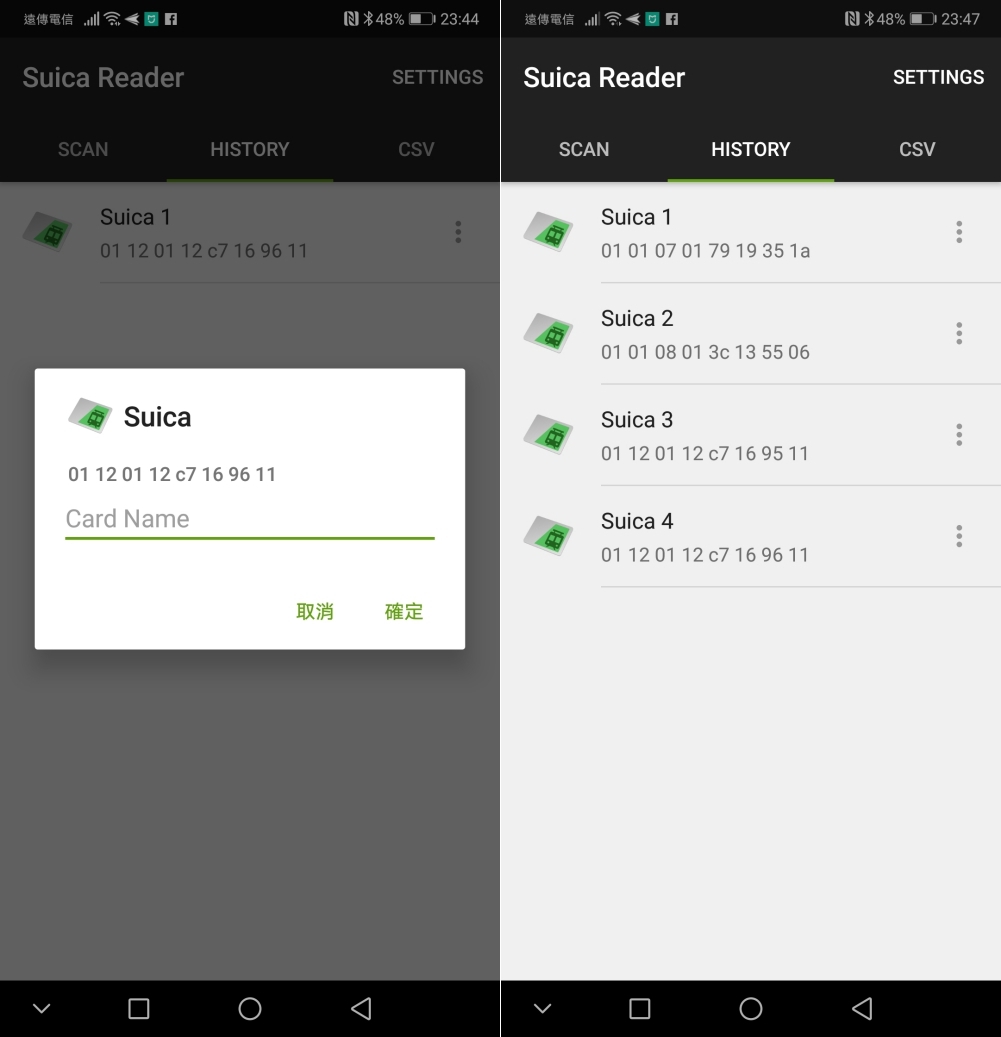Open the Suica 3 history entry
The width and height of the screenshot is (1001, 1037).
(x=705, y=435)
